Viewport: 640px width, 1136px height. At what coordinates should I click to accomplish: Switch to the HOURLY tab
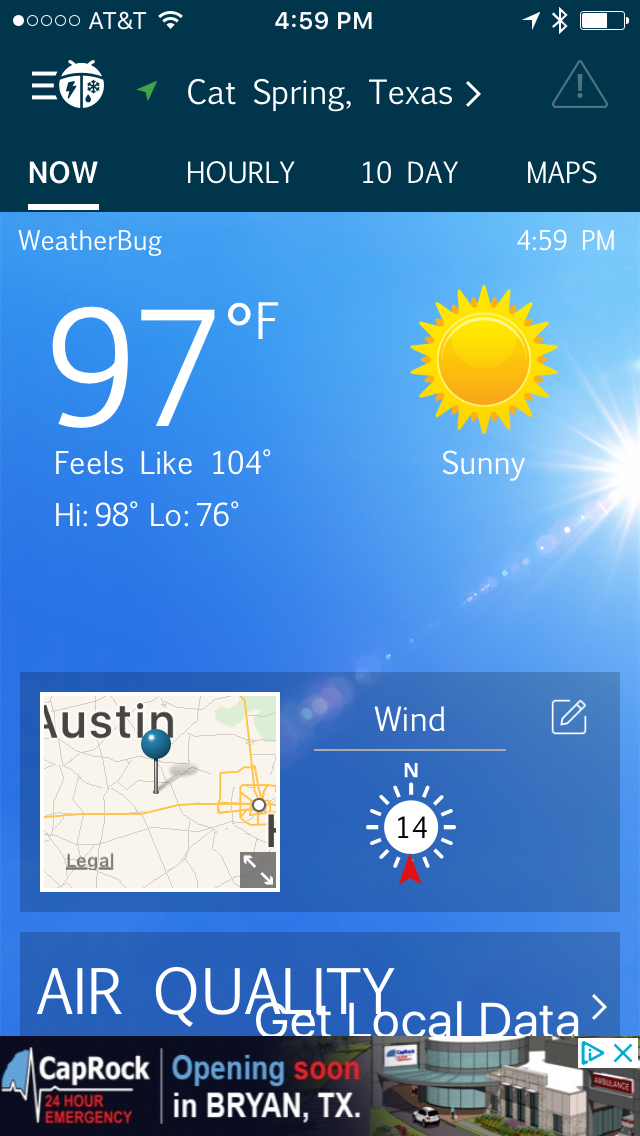point(240,173)
